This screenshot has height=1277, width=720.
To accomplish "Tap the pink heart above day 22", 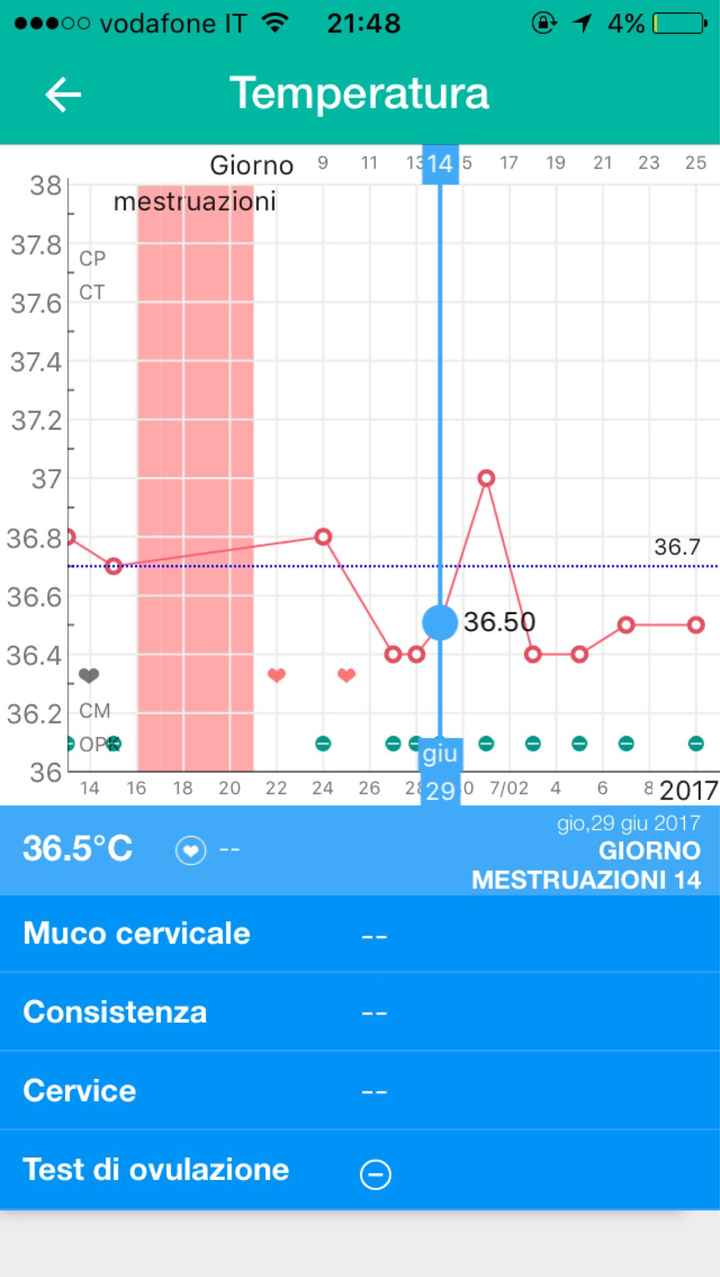I will 276,675.
